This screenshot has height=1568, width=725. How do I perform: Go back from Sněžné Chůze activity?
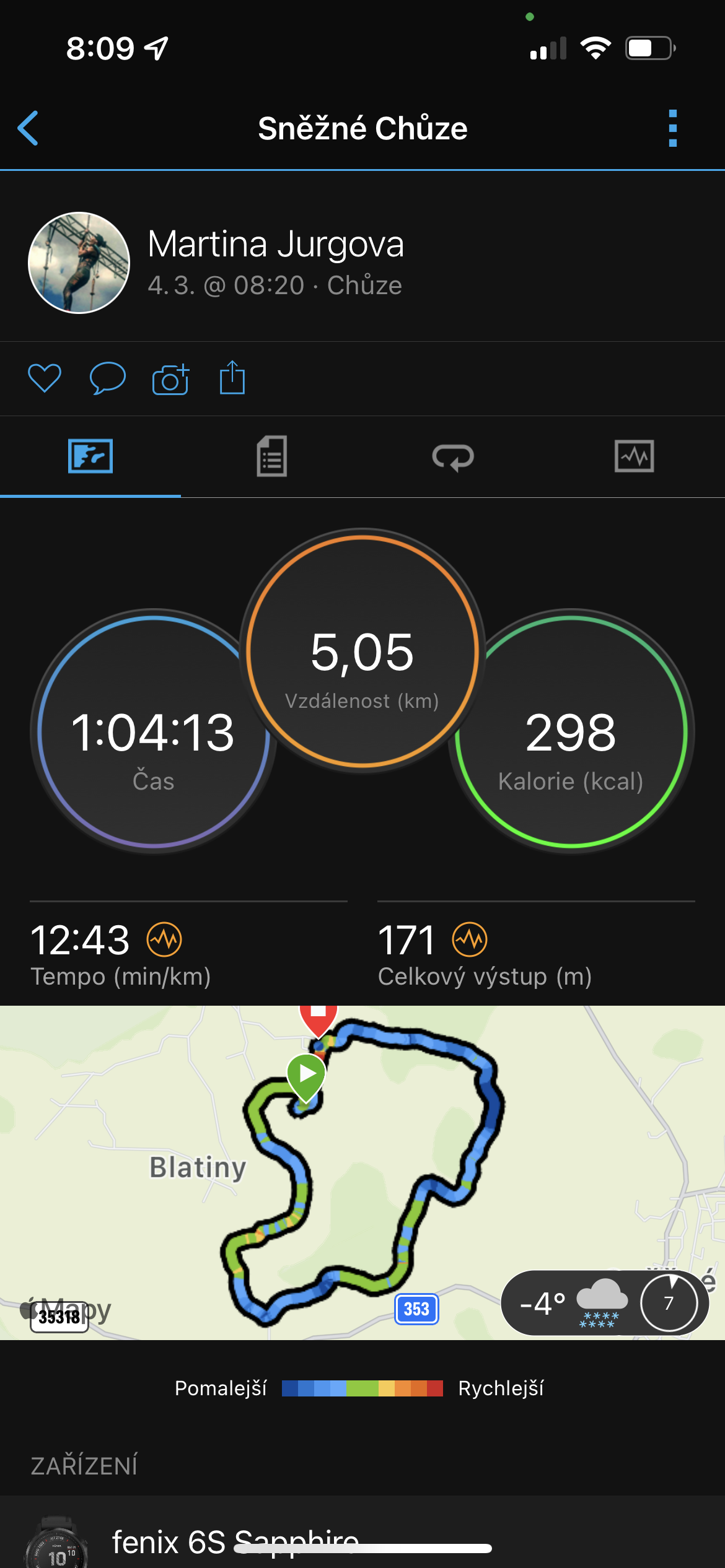click(x=29, y=128)
